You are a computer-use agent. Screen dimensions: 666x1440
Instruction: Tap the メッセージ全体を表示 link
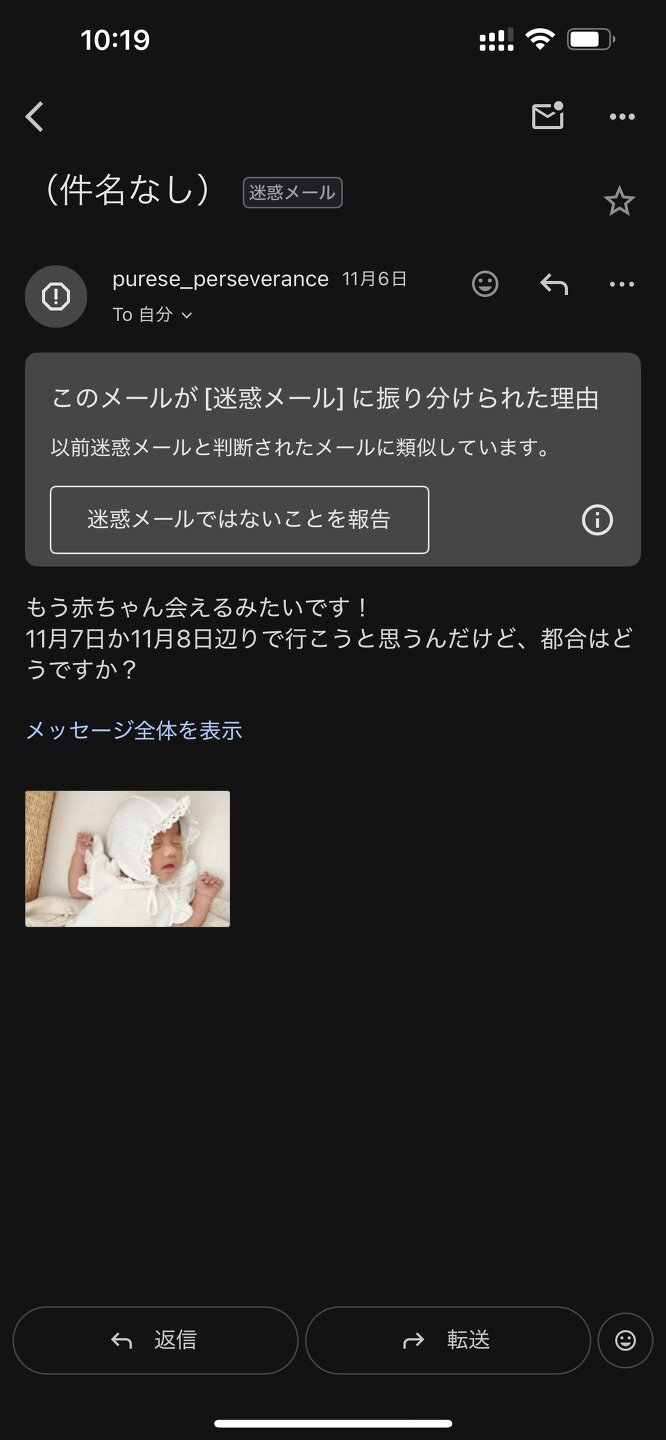point(134,730)
